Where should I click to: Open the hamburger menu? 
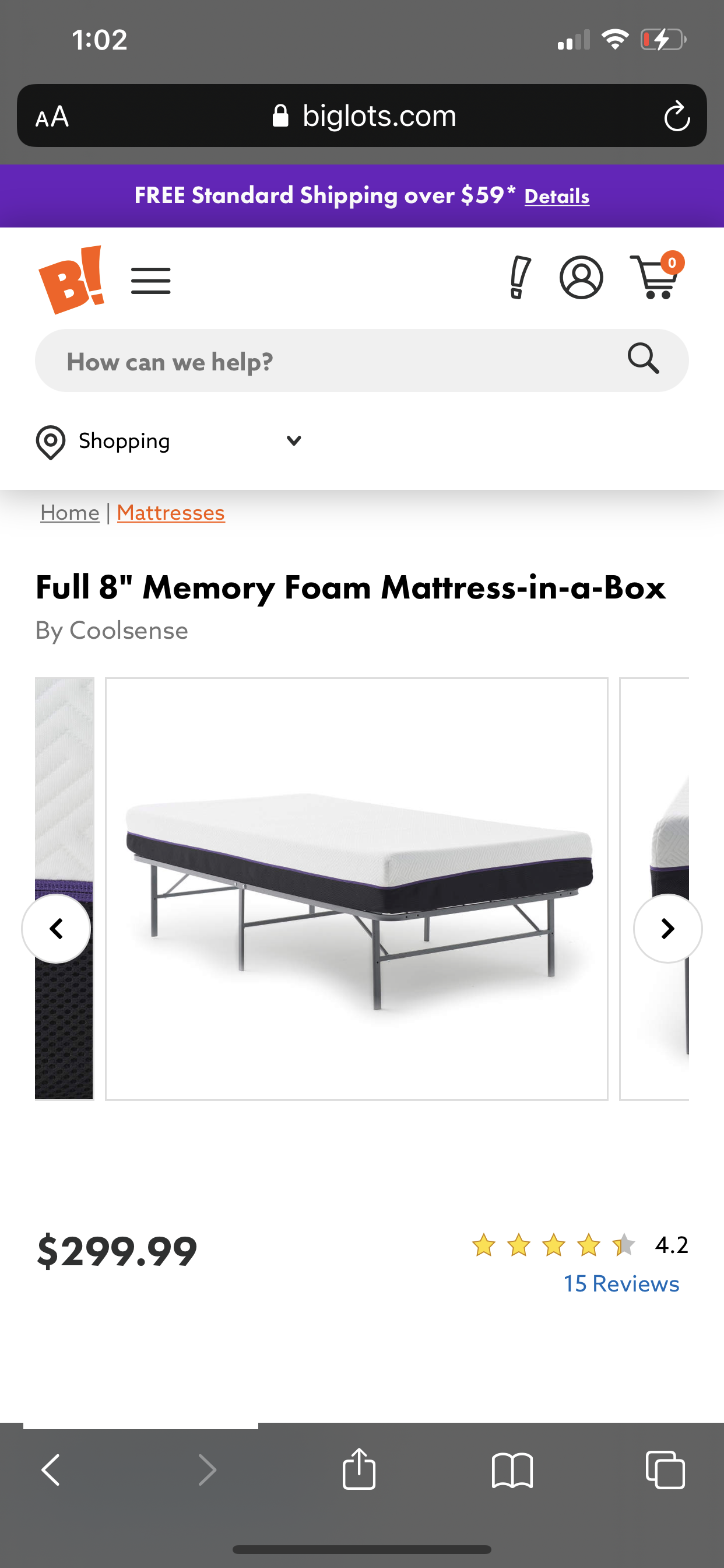click(x=150, y=281)
